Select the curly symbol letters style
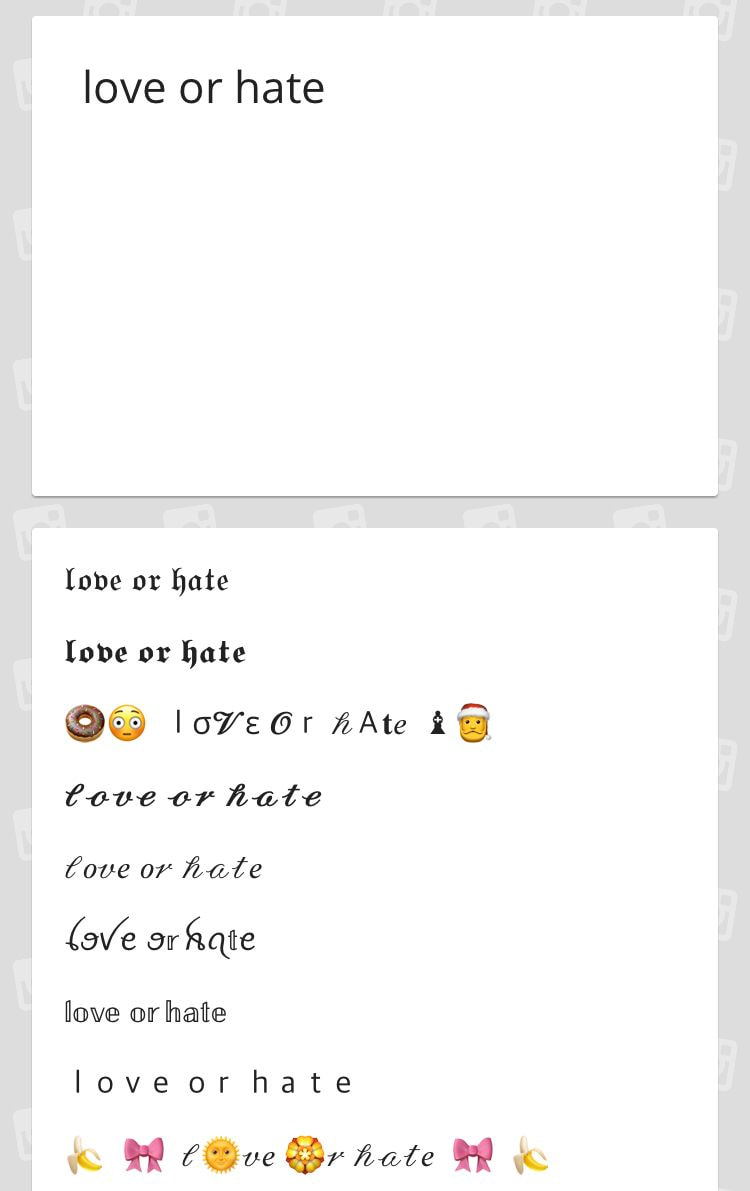Image resolution: width=750 pixels, height=1191 pixels. (161, 939)
